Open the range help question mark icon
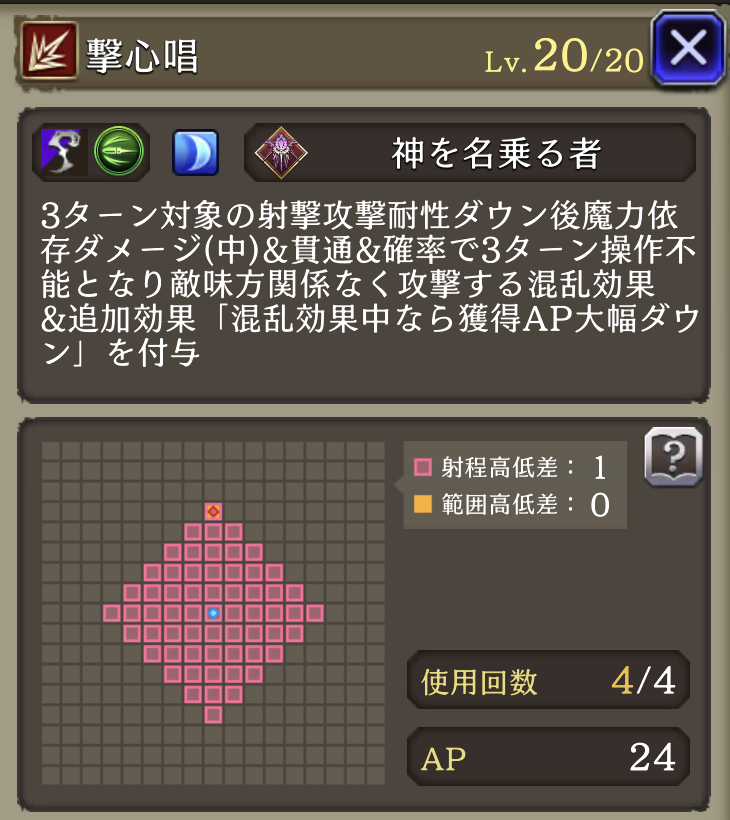Image resolution: width=730 pixels, height=820 pixels. tap(673, 457)
